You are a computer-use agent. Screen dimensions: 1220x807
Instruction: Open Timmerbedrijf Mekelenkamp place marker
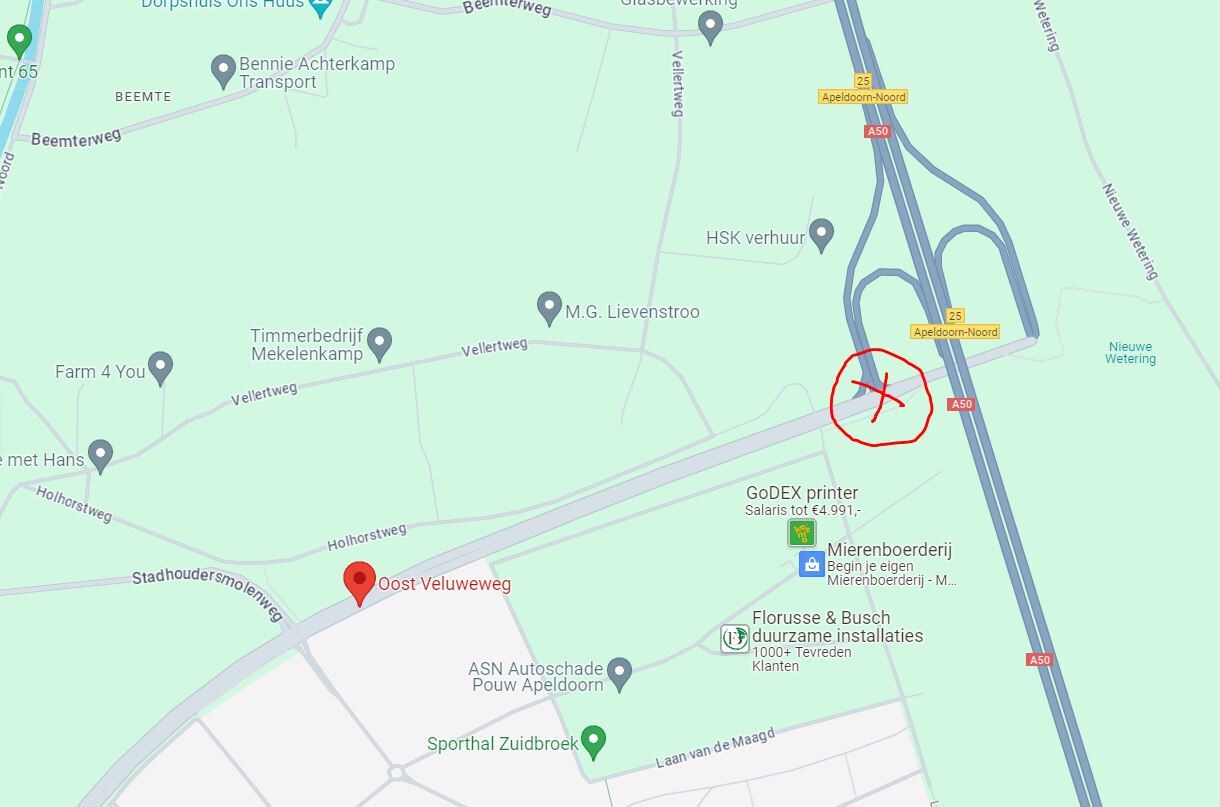tap(379, 343)
